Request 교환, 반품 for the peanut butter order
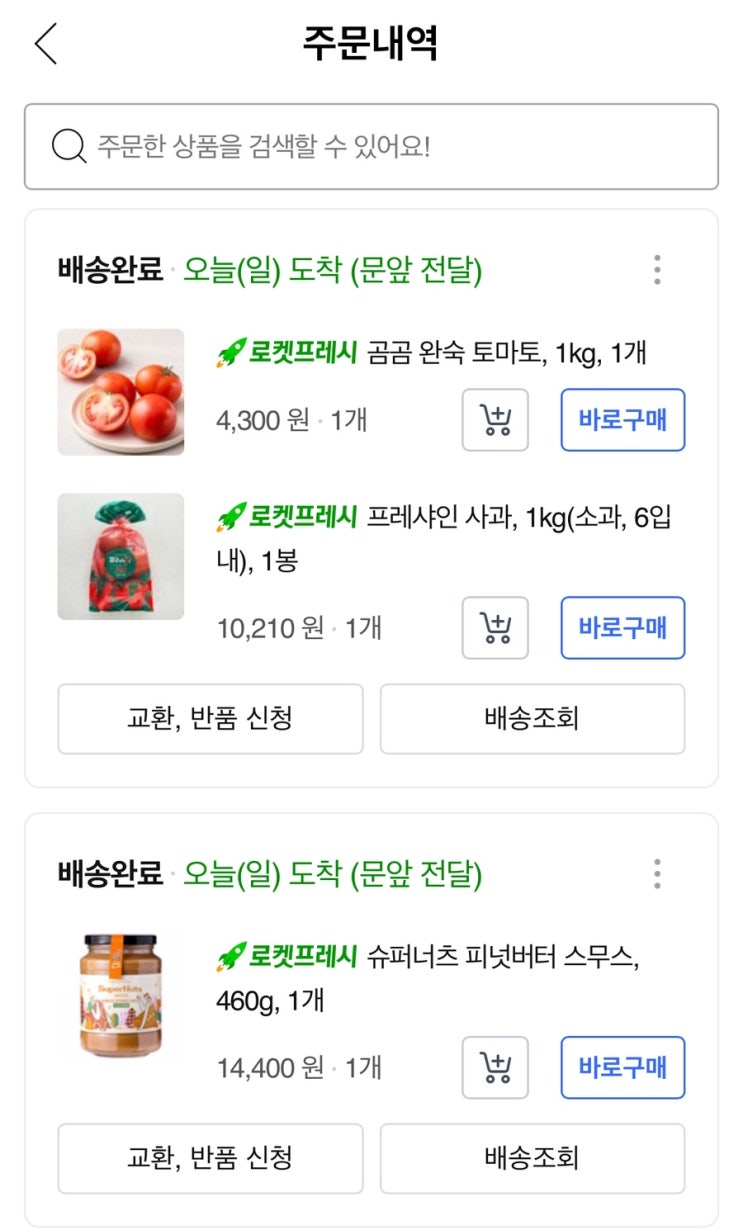Viewport: 743px width, 1230px height. 210,1158
